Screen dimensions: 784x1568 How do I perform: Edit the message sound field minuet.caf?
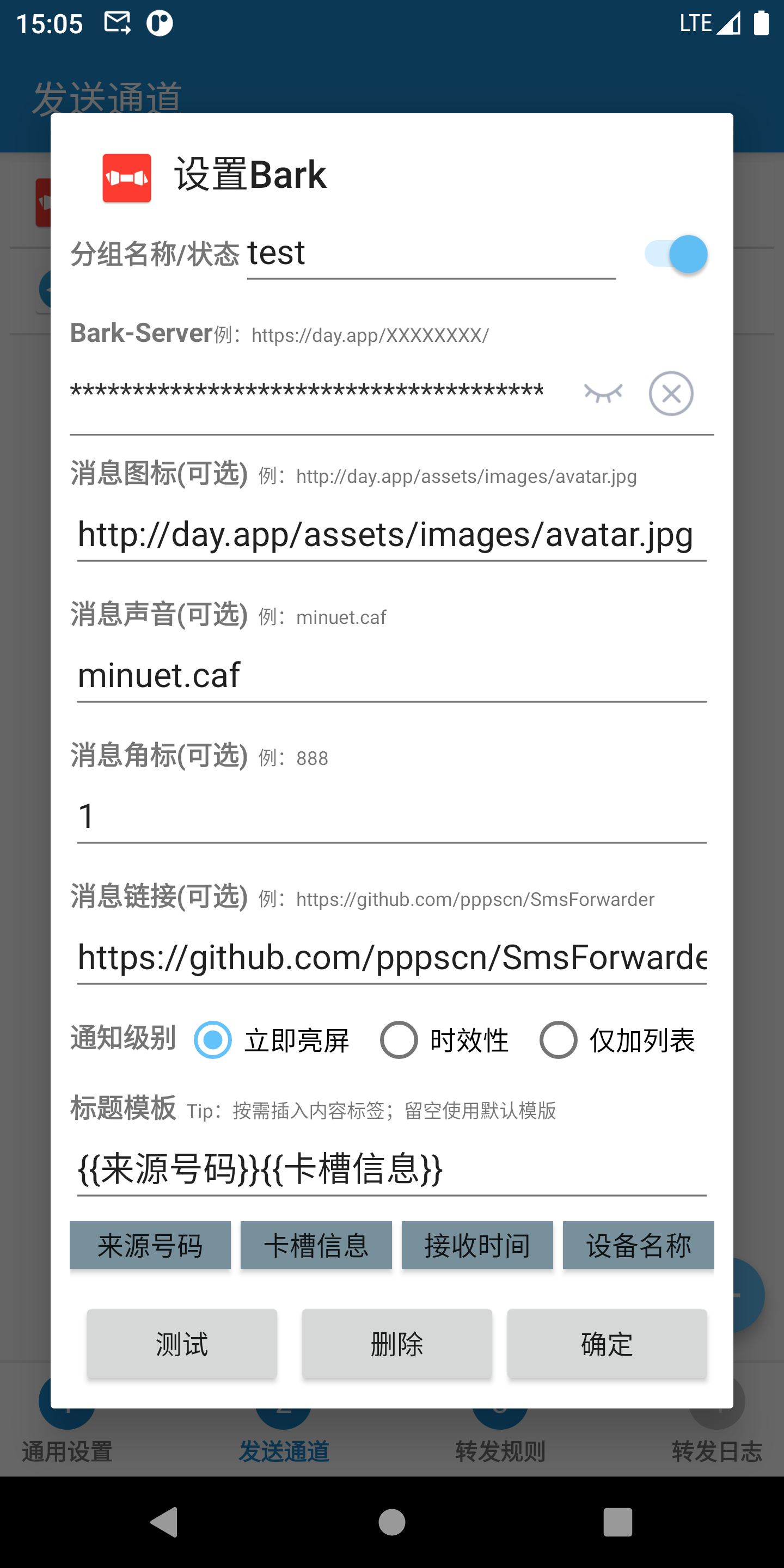click(391, 676)
